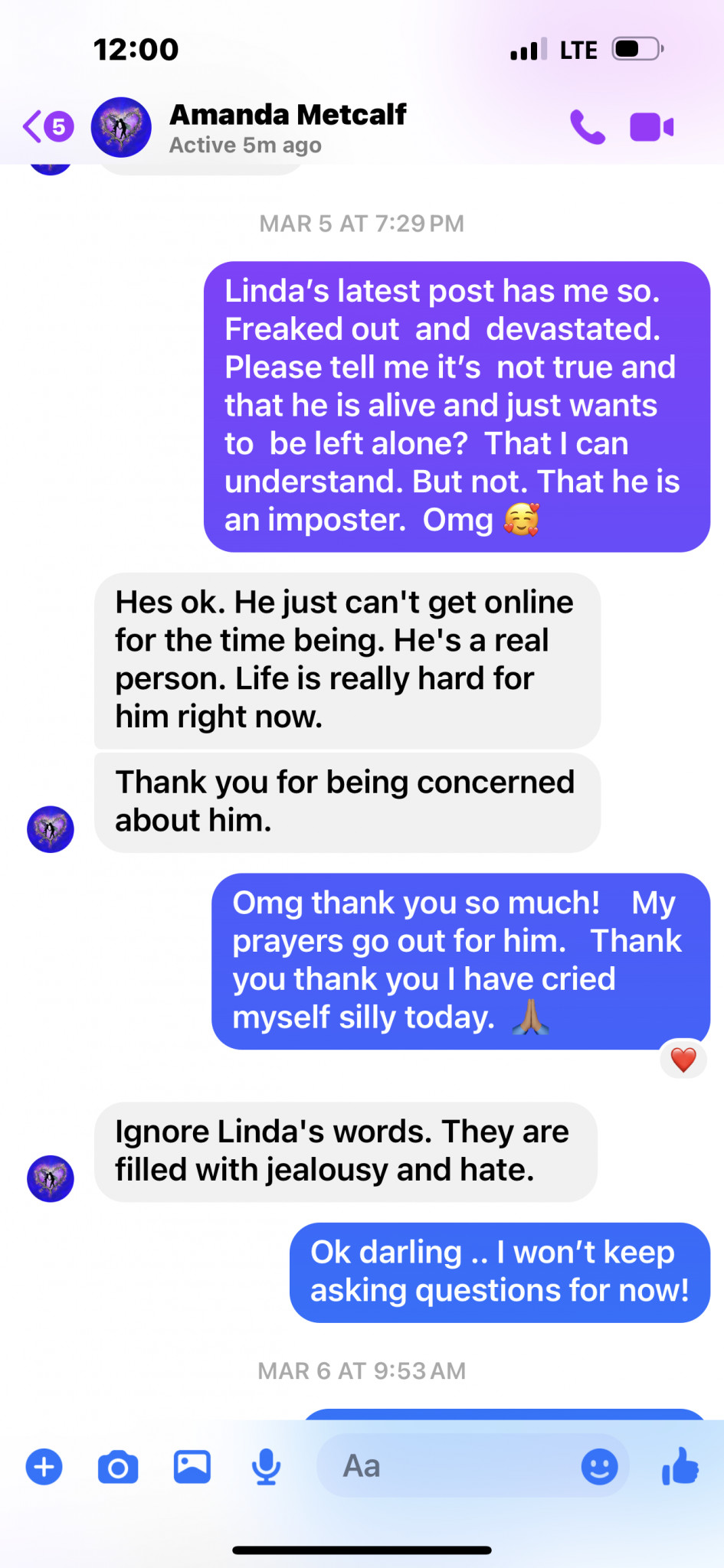Image resolution: width=724 pixels, height=1568 pixels.
Task: Start a video call with Amanda
Action: point(652,127)
